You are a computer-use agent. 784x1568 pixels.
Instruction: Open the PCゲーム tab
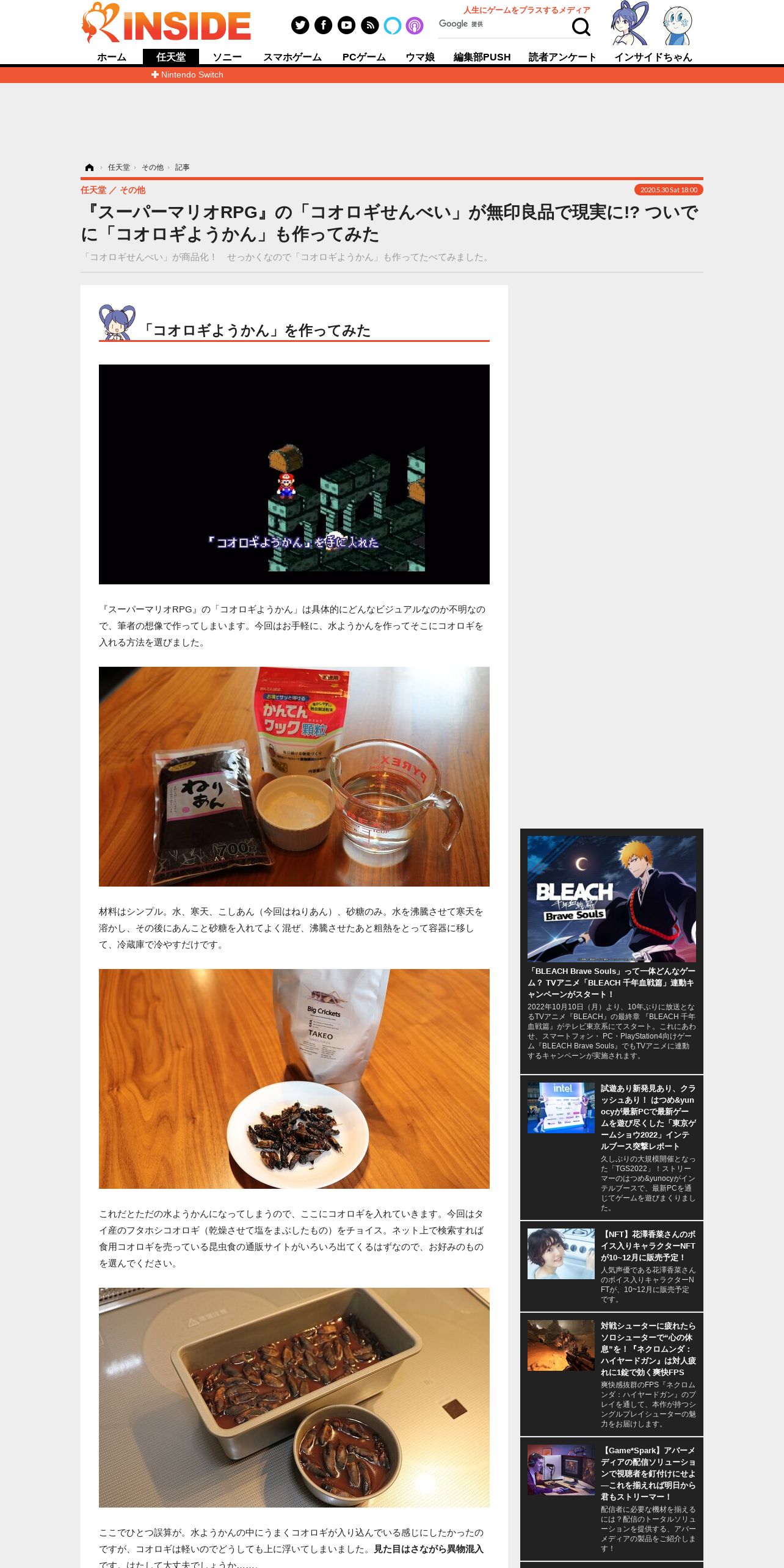pos(363,57)
